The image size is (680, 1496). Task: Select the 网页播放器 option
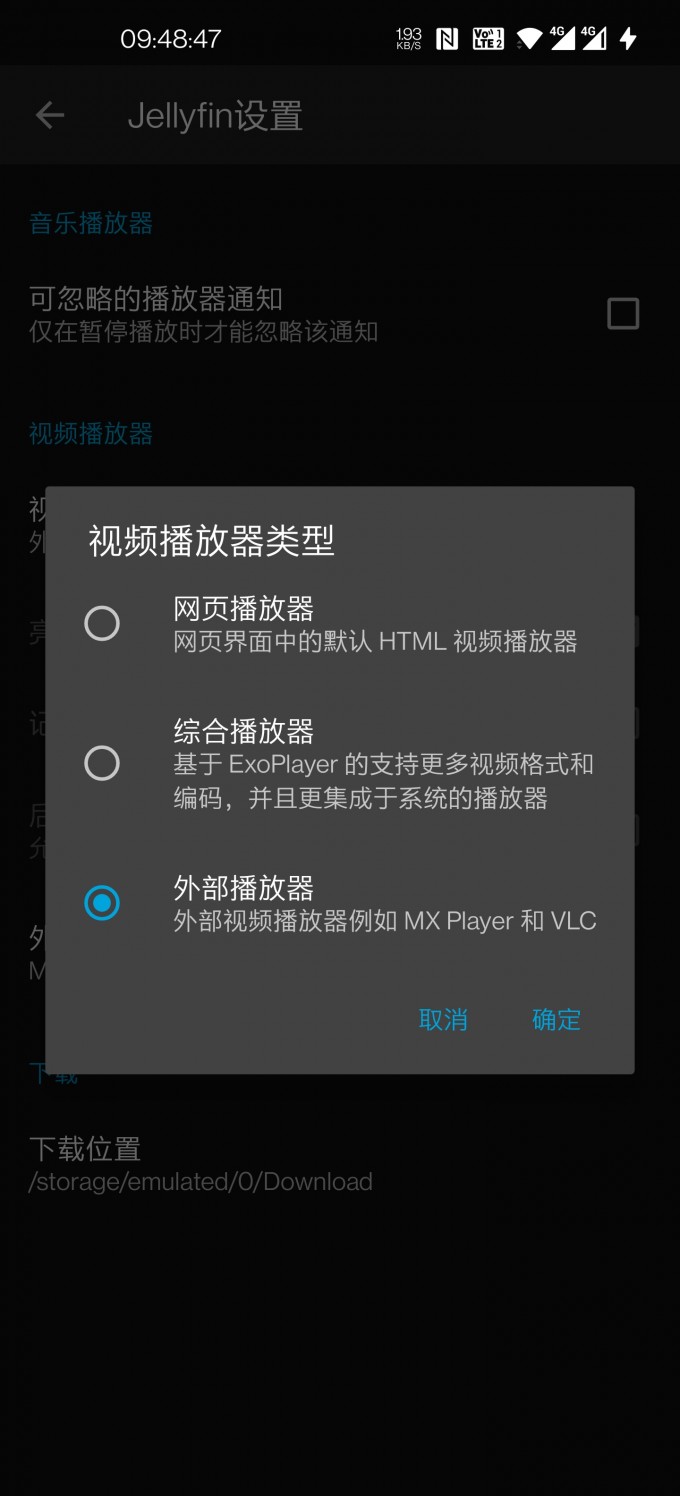coord(340,624)
